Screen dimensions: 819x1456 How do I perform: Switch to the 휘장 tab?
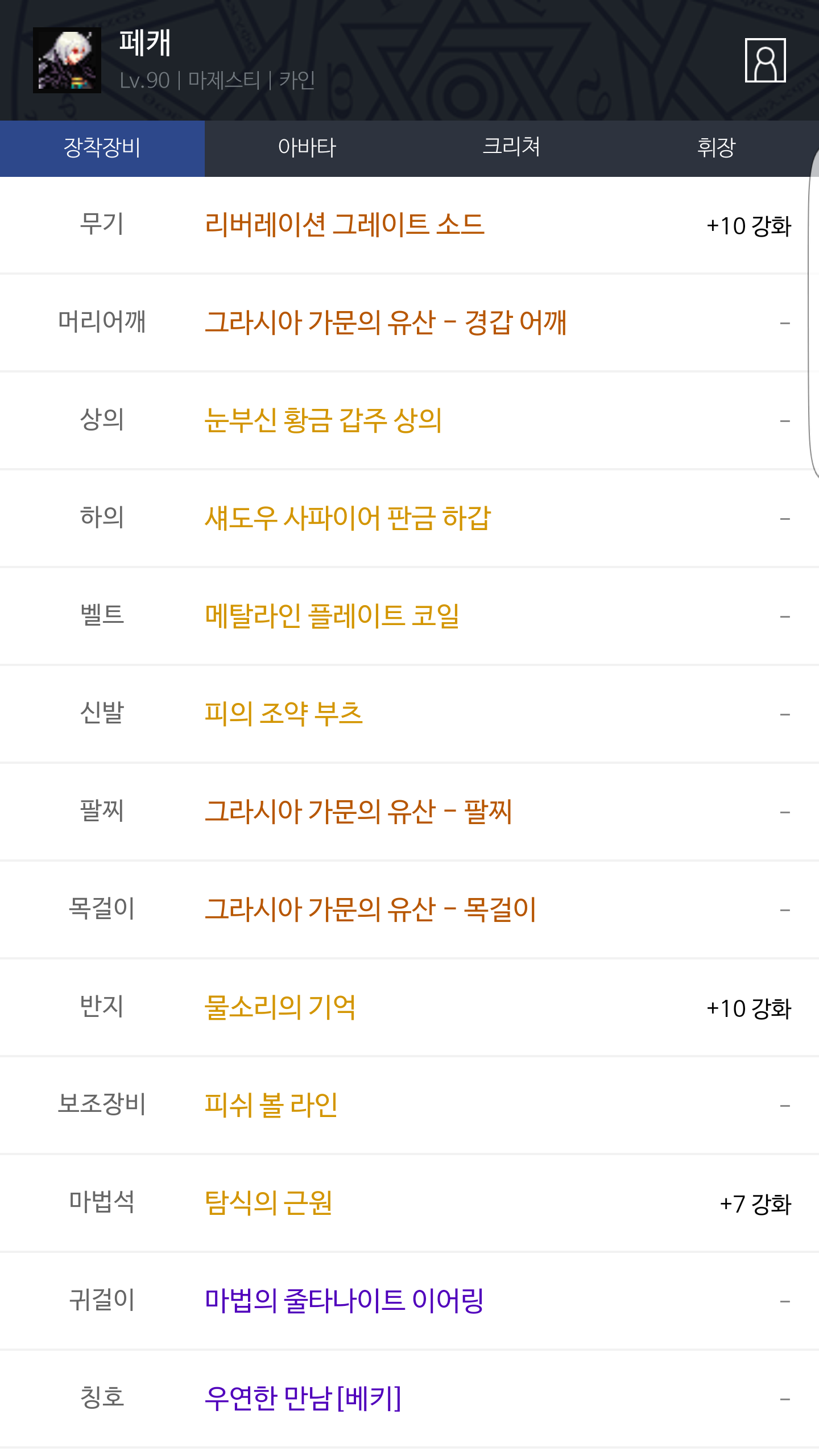coord(717,148)
